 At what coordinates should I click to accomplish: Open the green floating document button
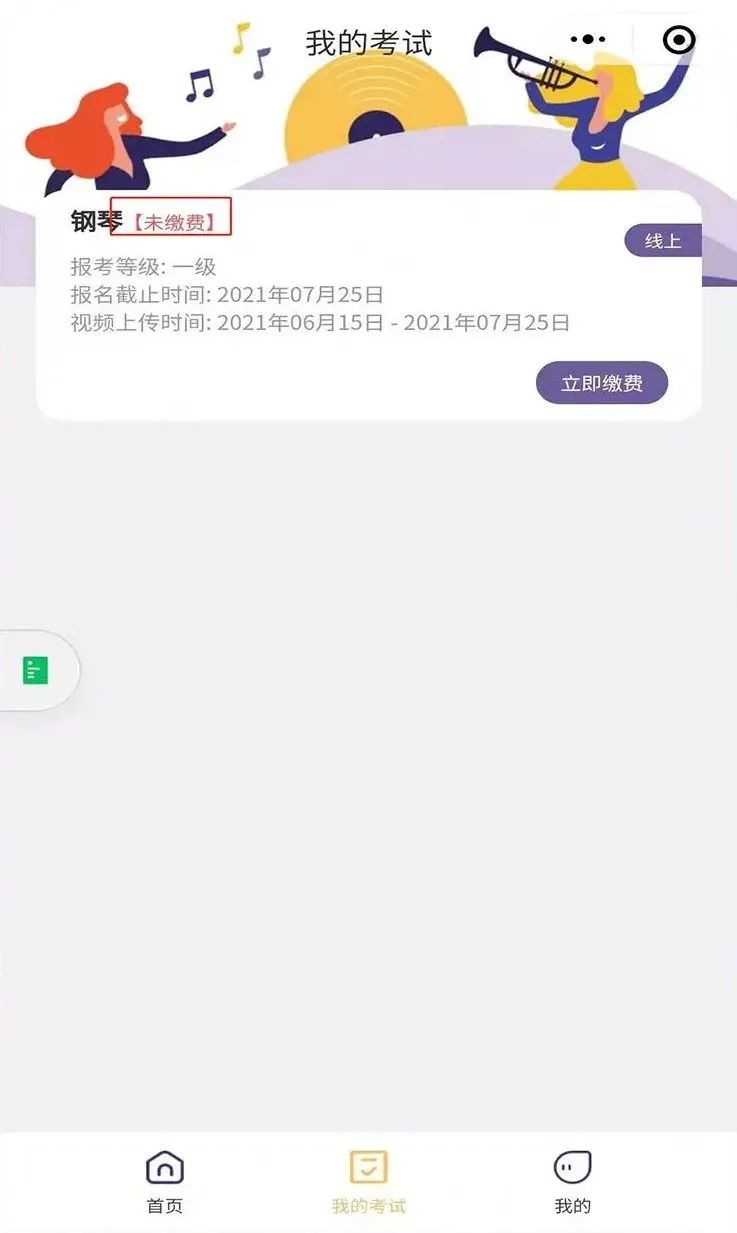point(36,670)
